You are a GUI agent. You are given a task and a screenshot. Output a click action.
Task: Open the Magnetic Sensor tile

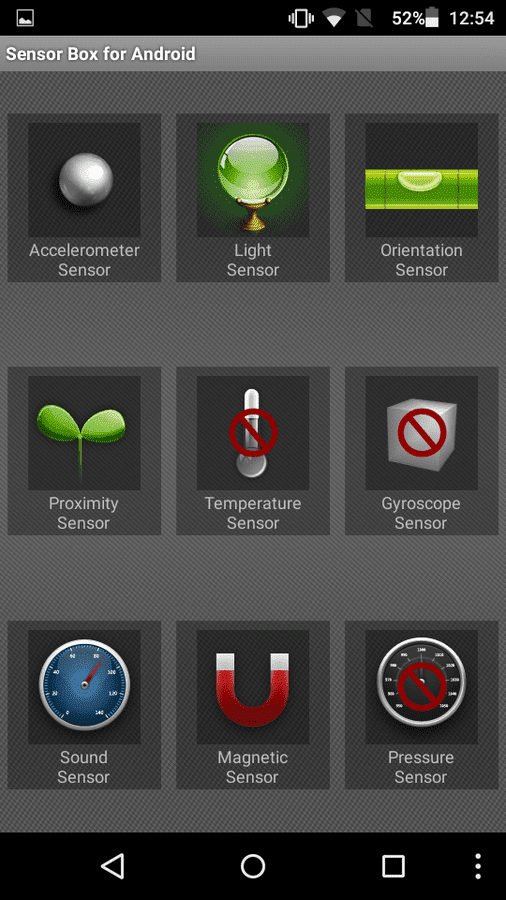[253, 705]
